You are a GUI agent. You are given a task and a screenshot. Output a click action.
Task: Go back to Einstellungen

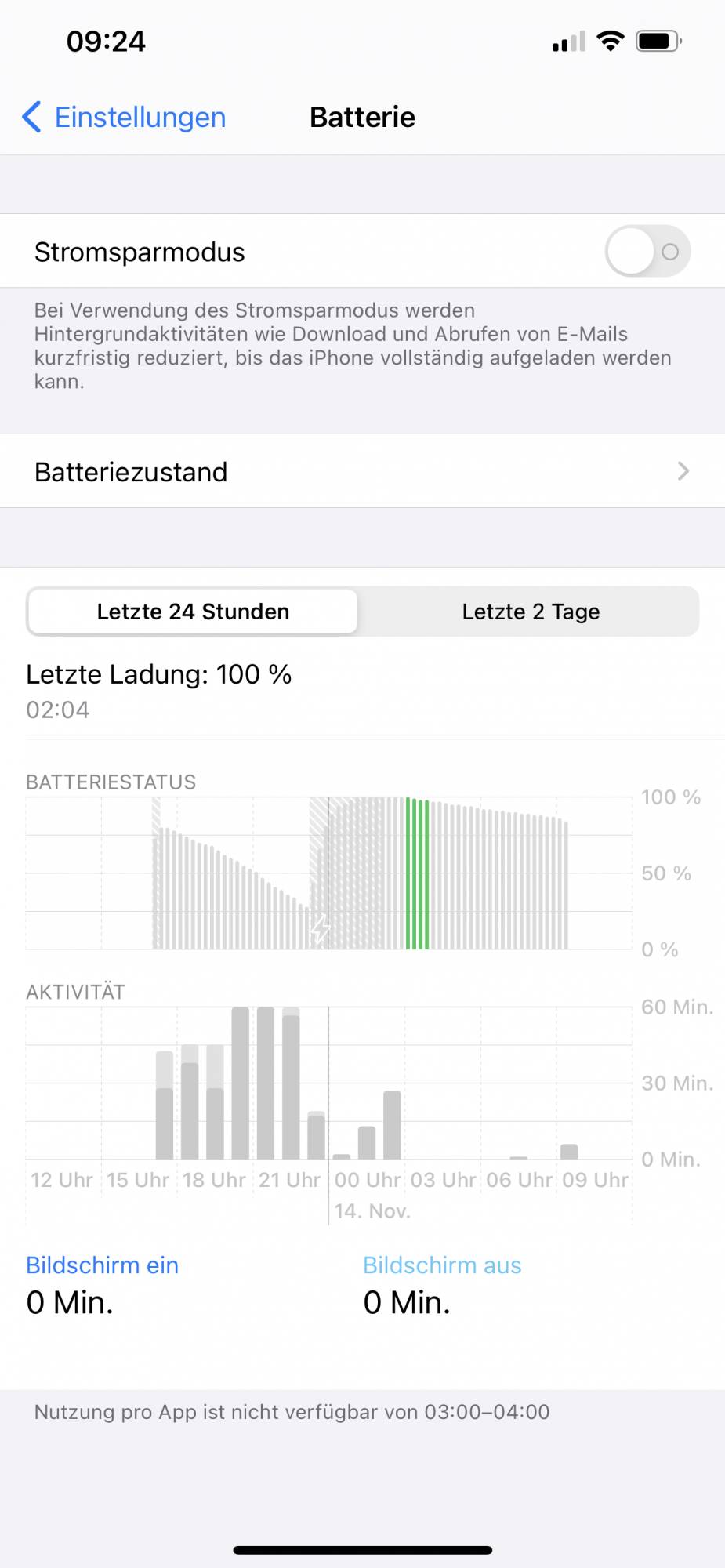124,117
